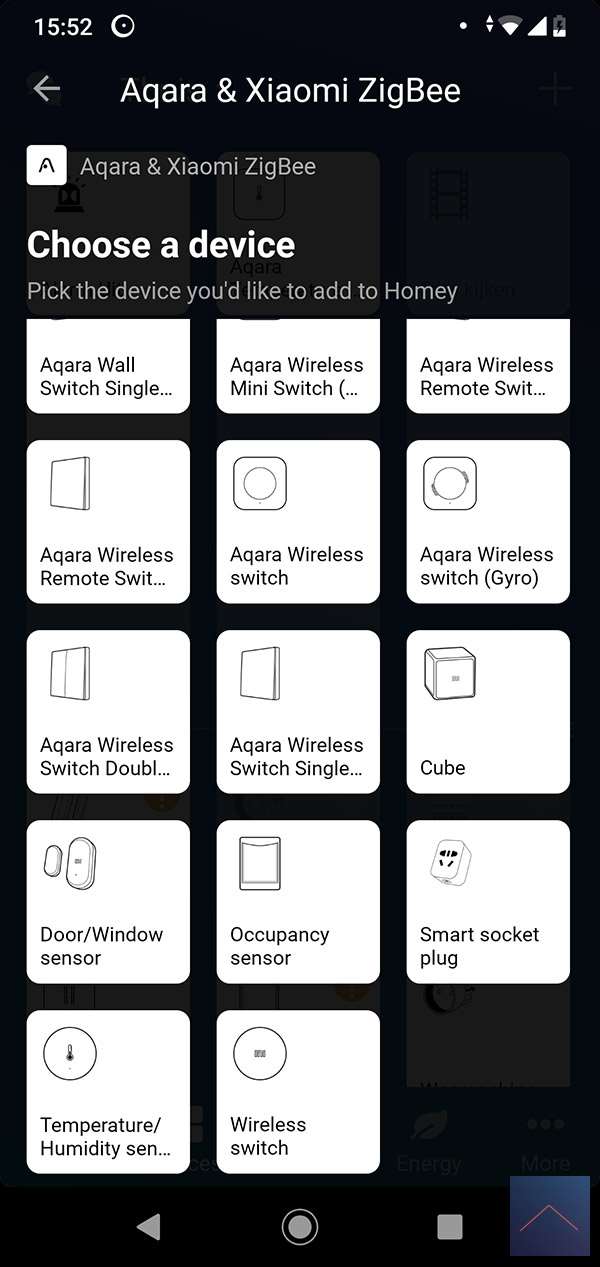Choose Temperature/Humidity sensor card

tap(108, 1091)
